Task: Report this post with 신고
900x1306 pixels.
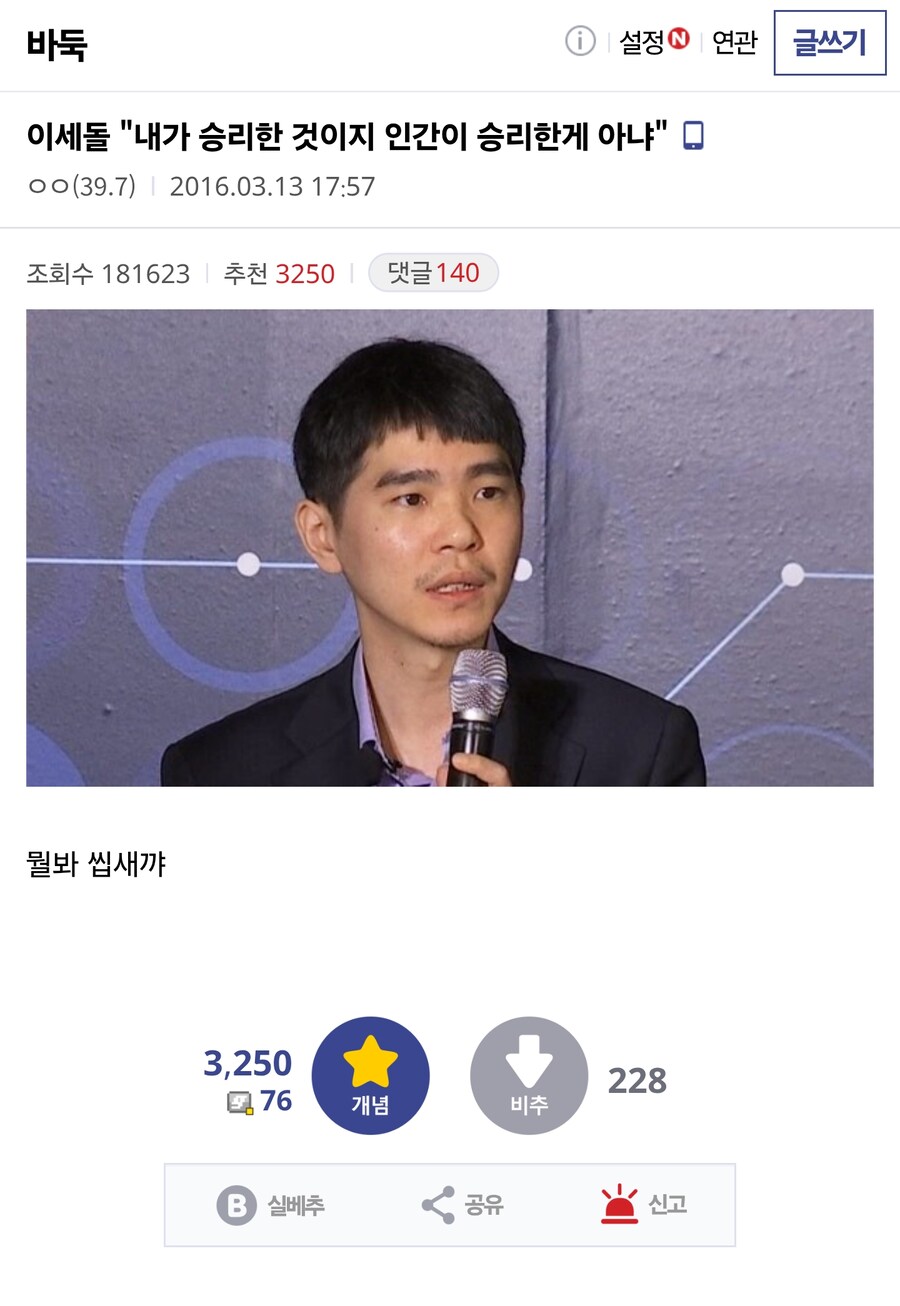Action: (x=644, y=1205)
